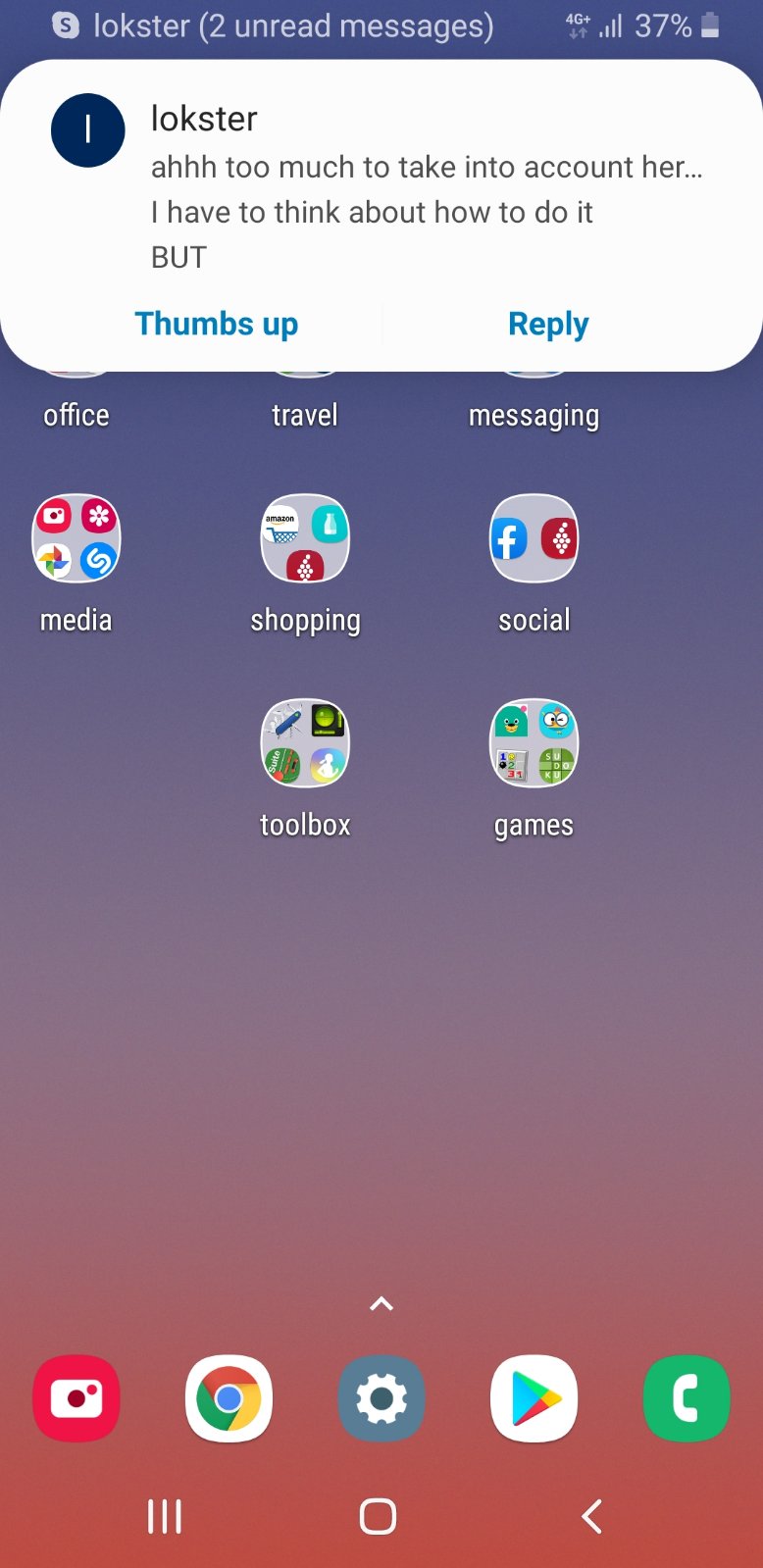Open Google Chrome from the dock
This screenshot has width=763, height=1568.
point(229,1398)
